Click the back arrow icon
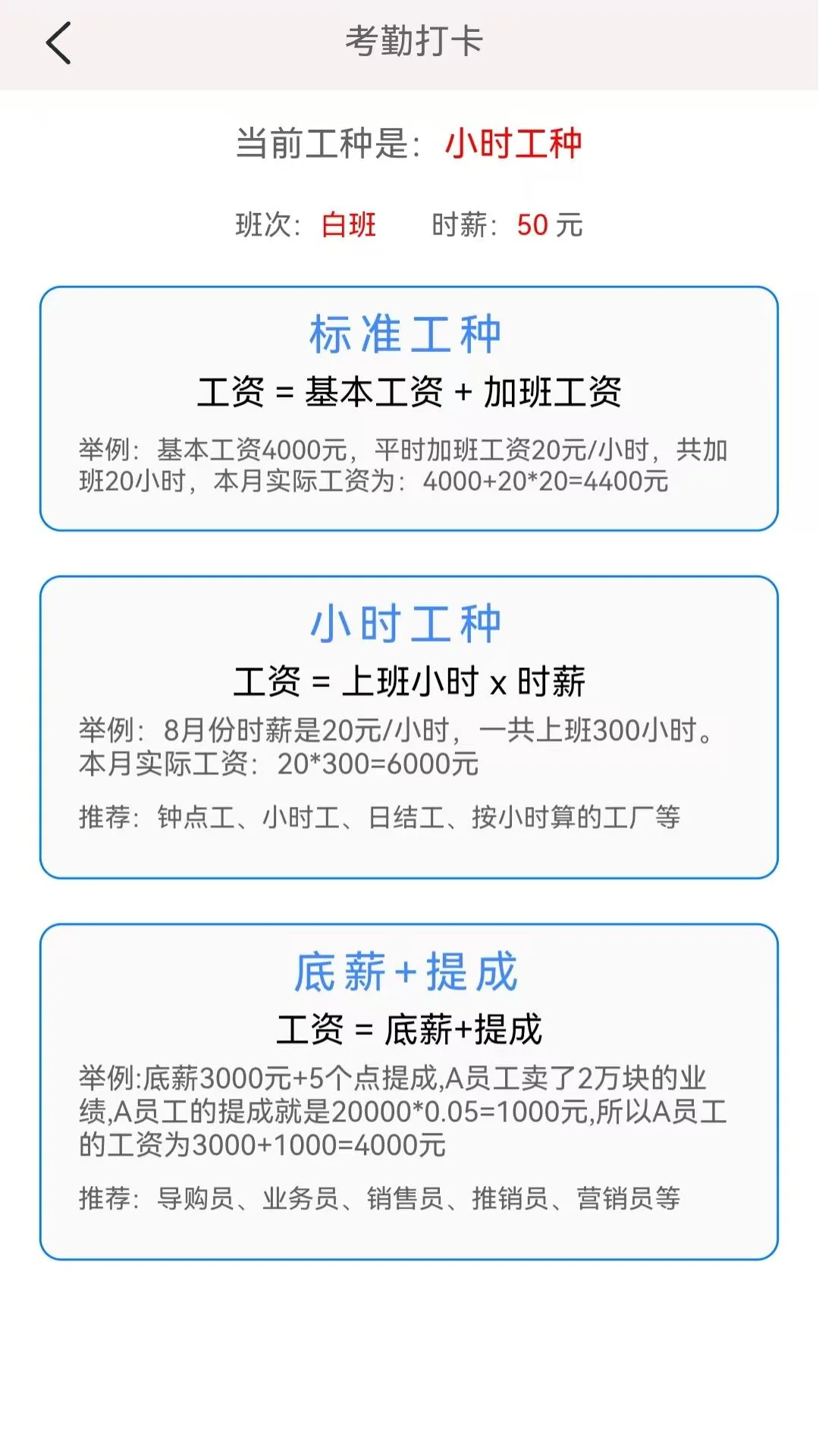The image size is (819, 1456). click(x=58, y=44)
